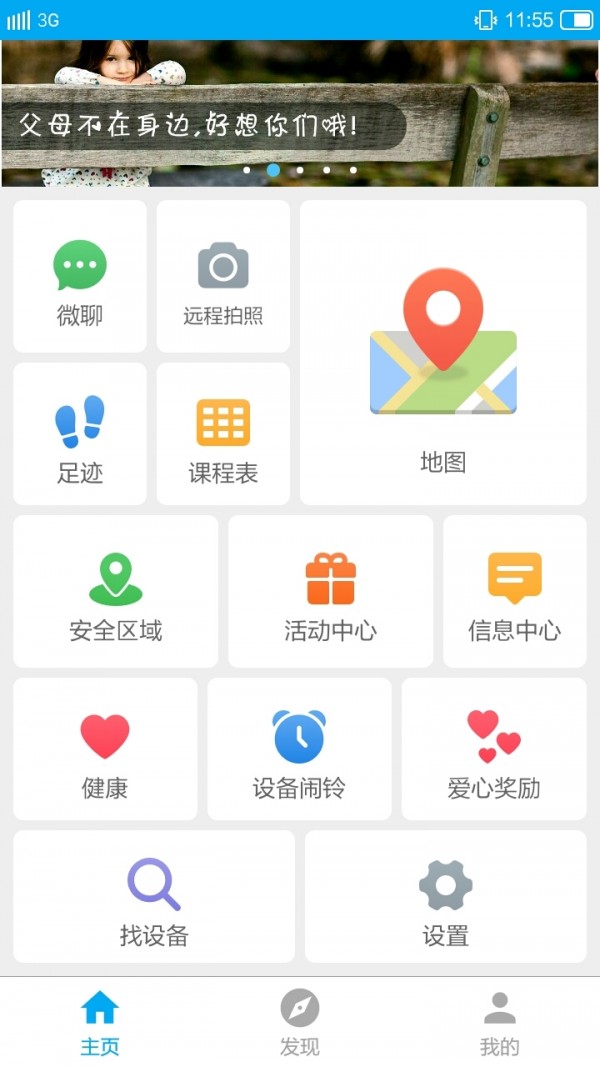Select the 主页 home tab
The image size is (600, 1067).
click(x=100, y=1021)
